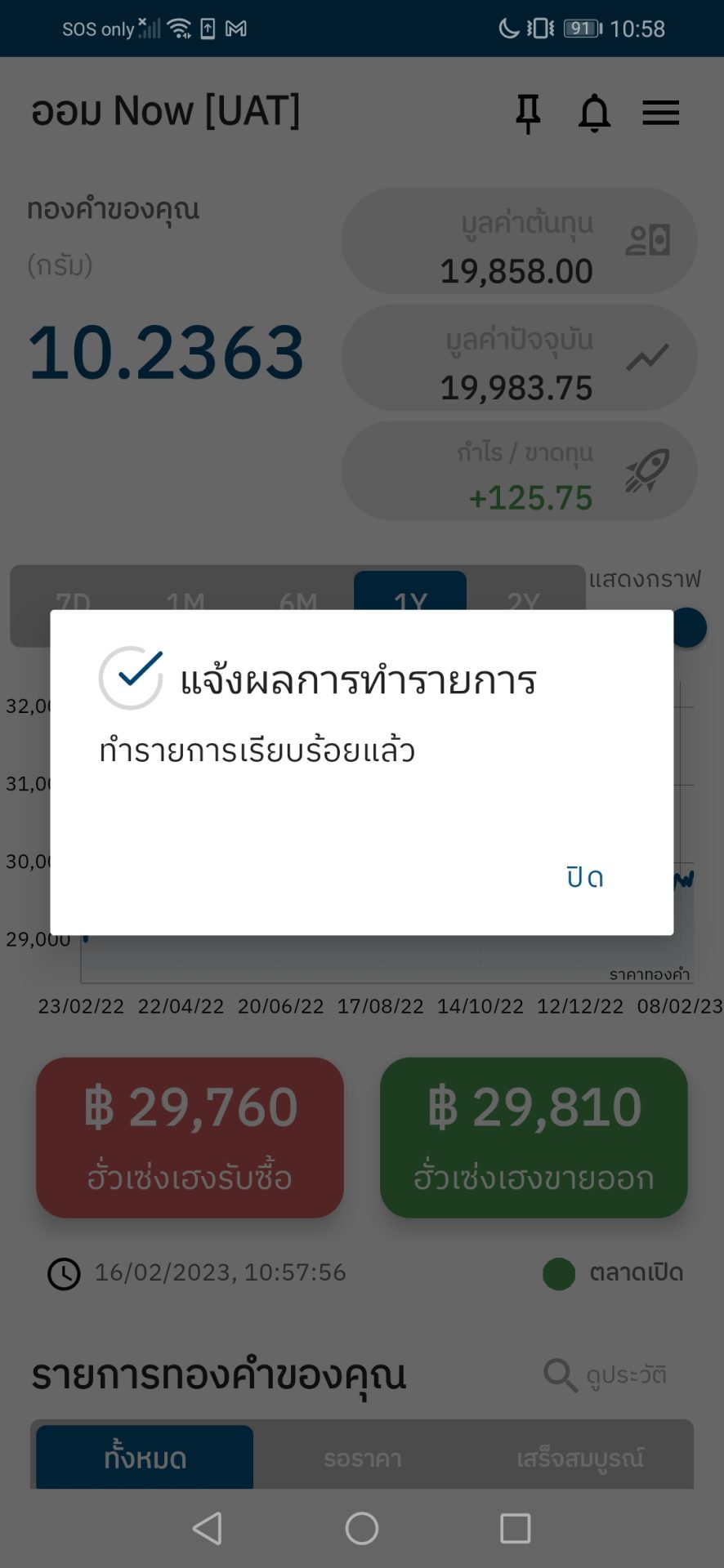Tap the green ฮั่วเซ่งเฮงขายออก price button

click(534, 1137)
